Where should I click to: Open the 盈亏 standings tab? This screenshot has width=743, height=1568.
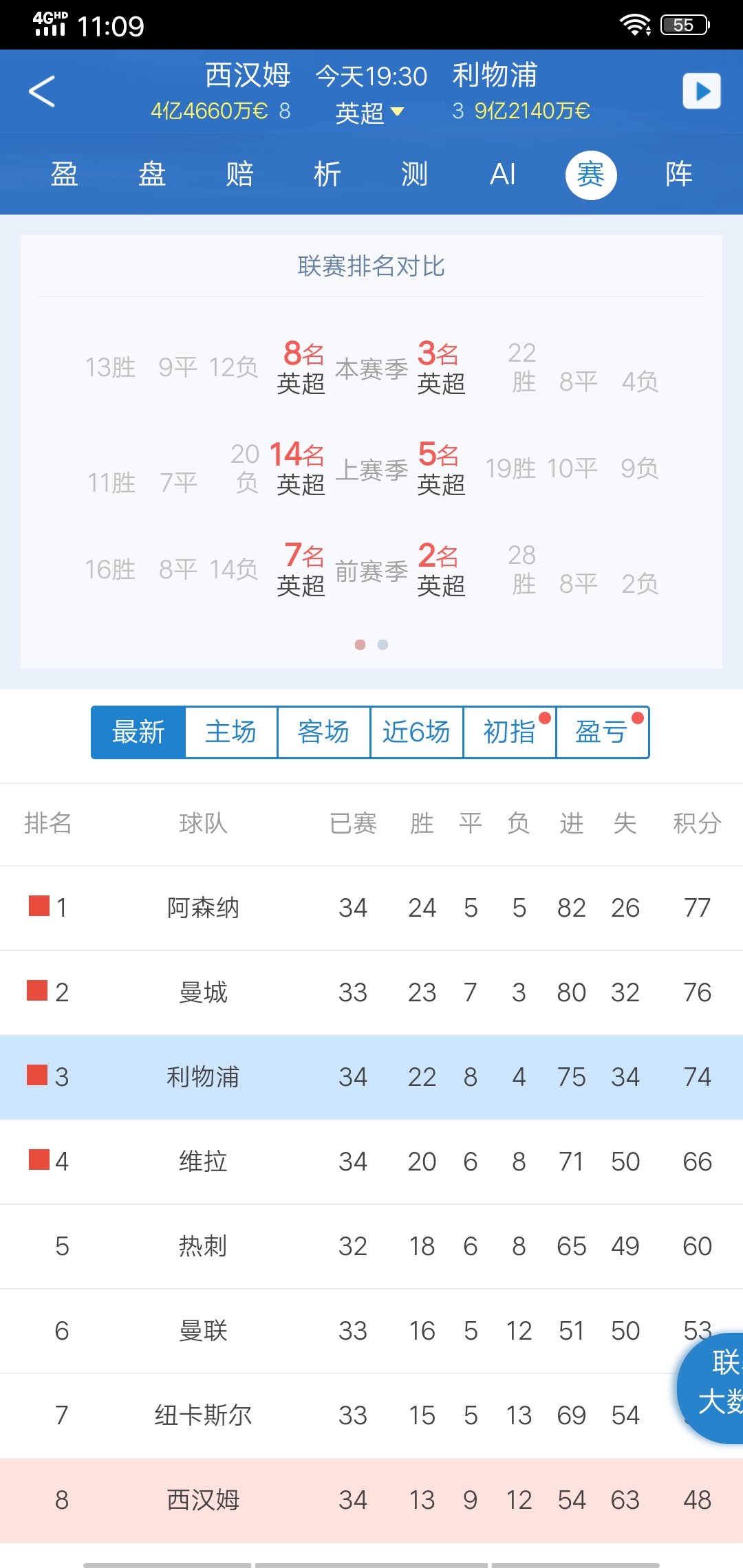click(x=602, y=732)
